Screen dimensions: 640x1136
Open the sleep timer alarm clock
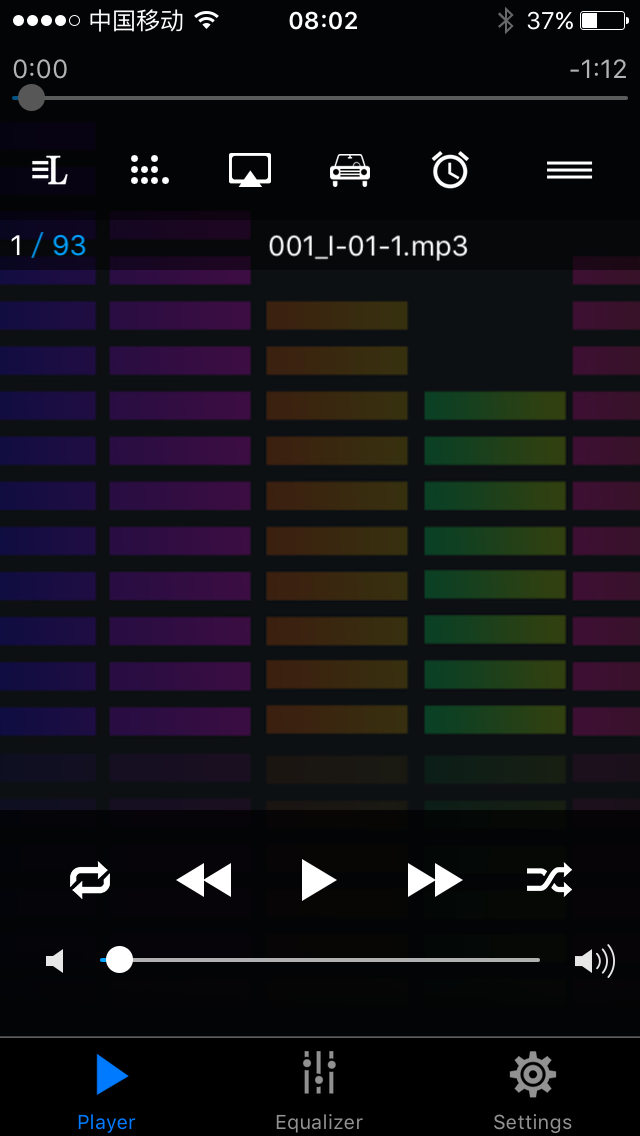click(x=450, y=171)
